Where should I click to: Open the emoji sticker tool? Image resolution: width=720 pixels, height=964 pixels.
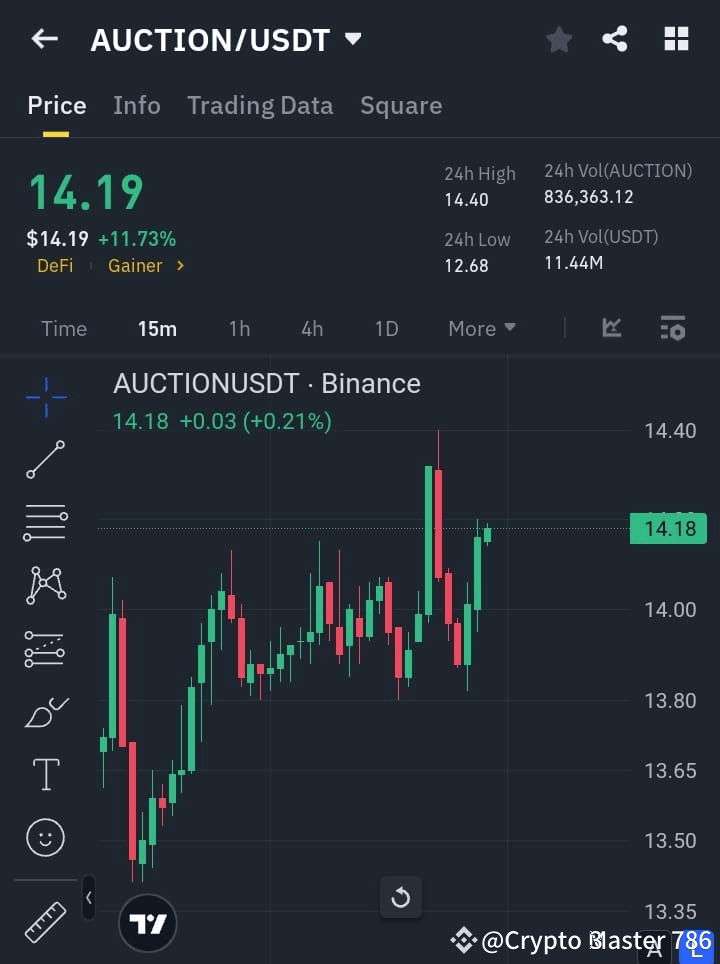(45, 837)
